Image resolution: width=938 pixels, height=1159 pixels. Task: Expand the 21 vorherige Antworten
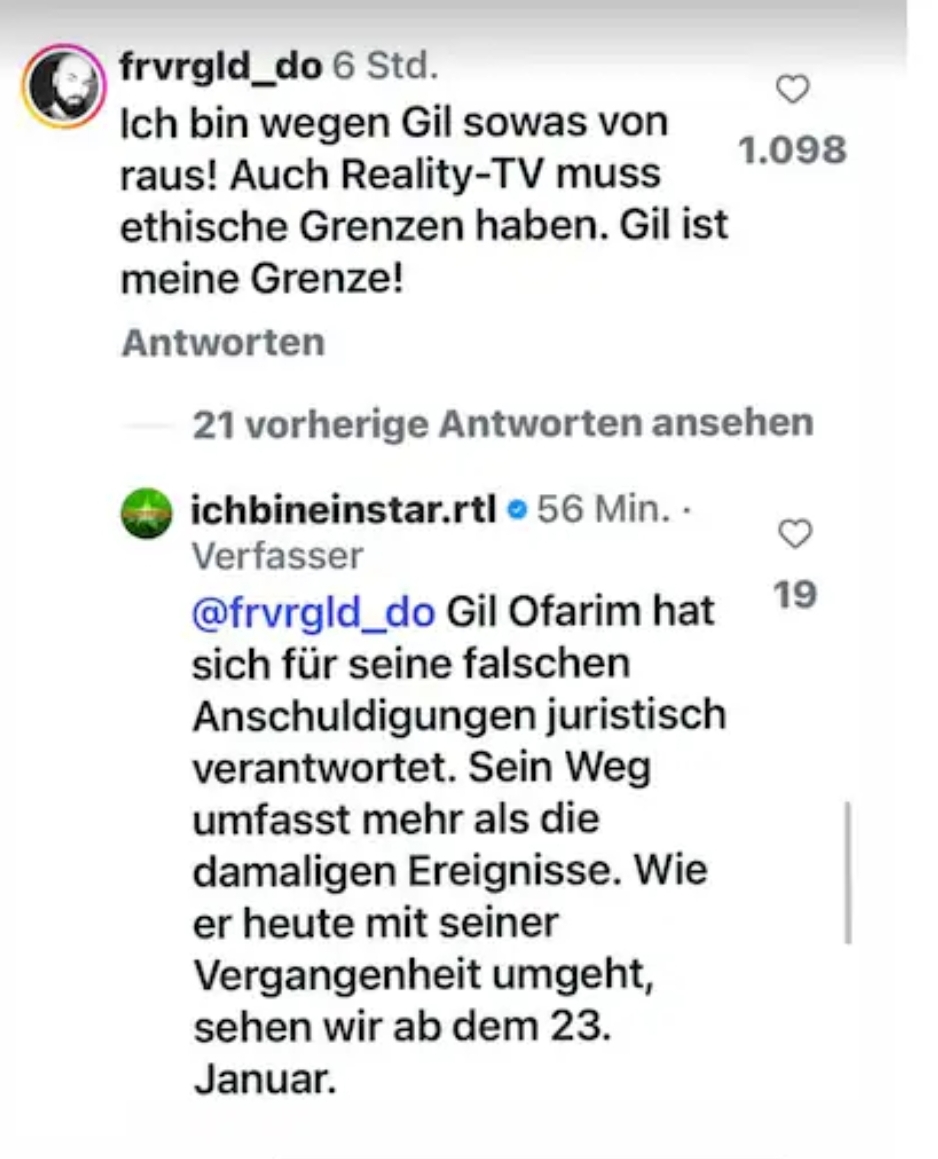point(502,424)
